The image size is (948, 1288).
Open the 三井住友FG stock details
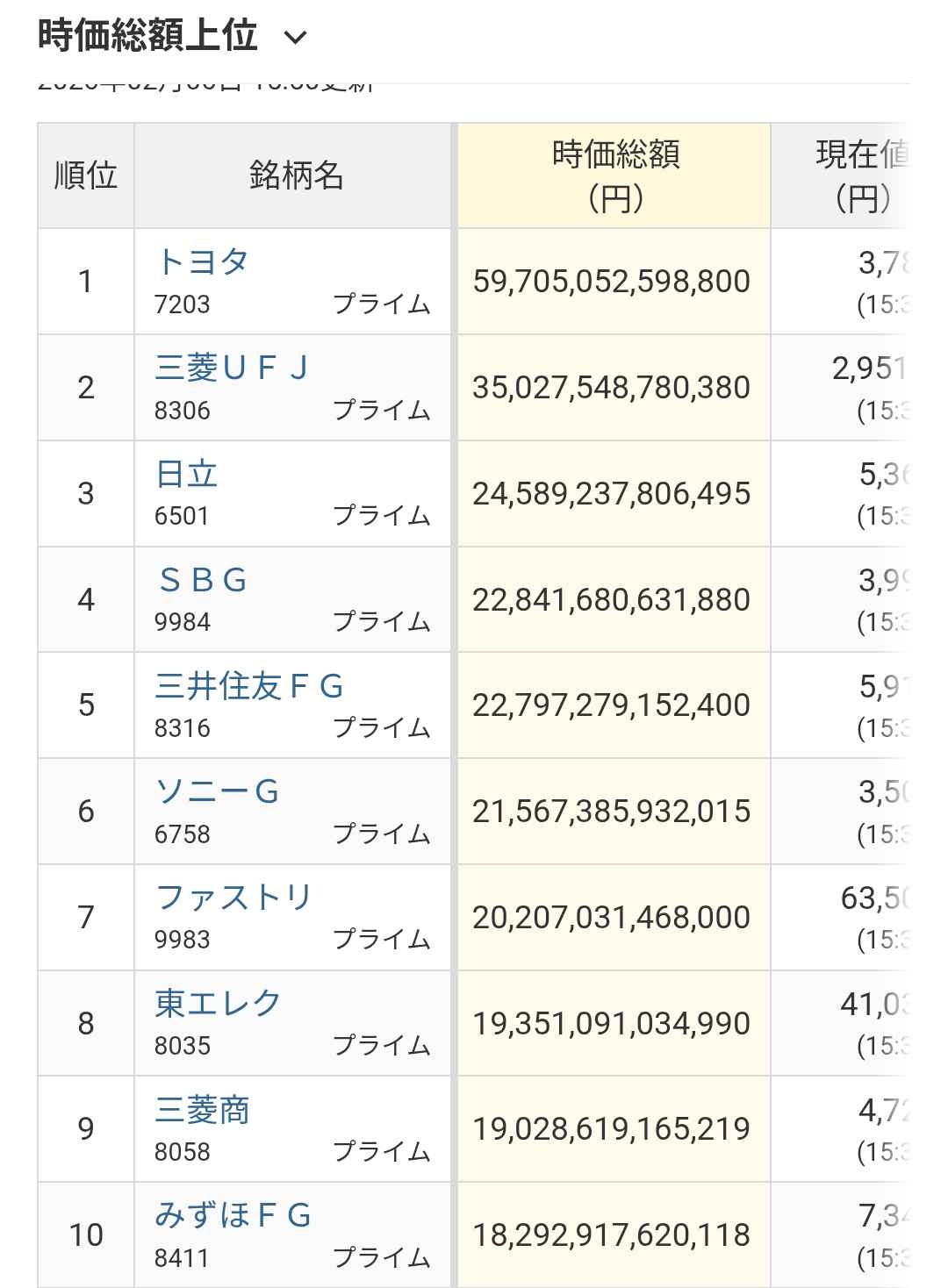(x=249, y=686)
